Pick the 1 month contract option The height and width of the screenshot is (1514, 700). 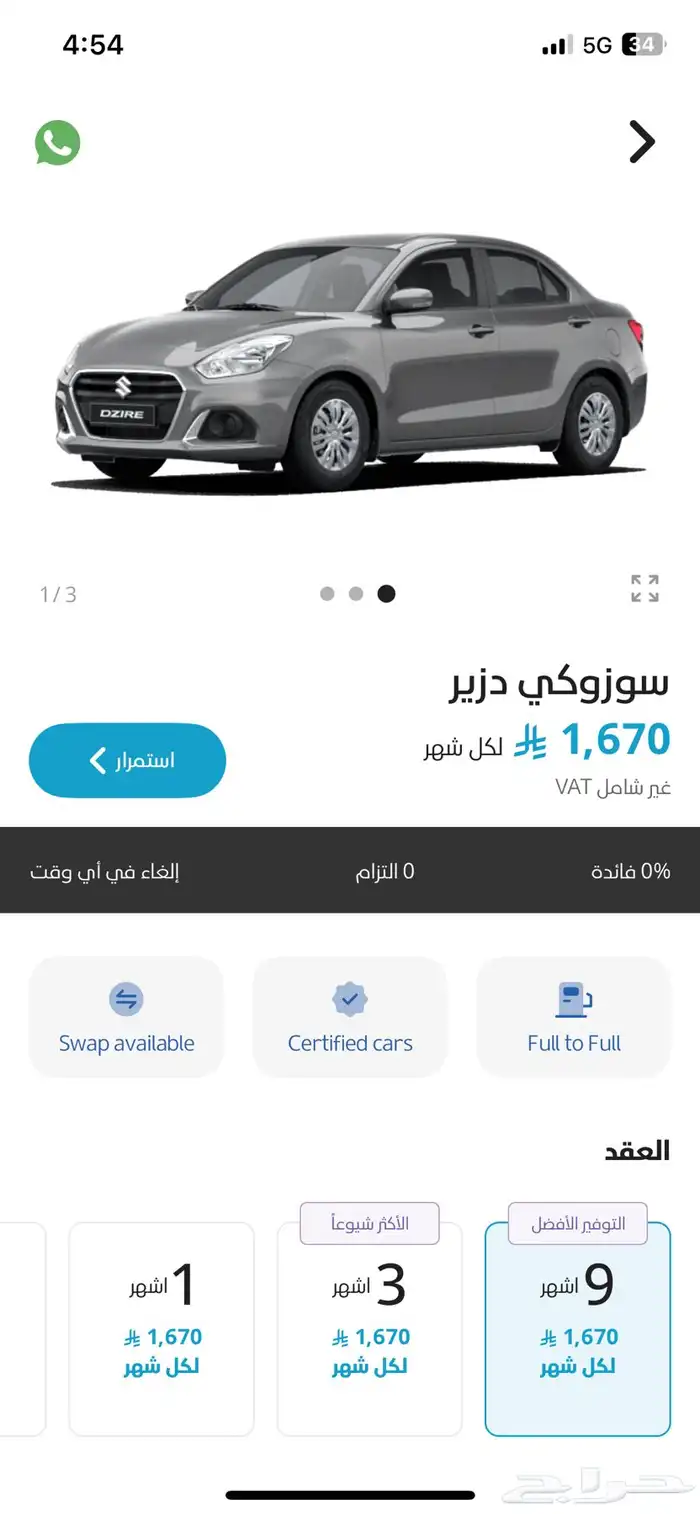161,1329
